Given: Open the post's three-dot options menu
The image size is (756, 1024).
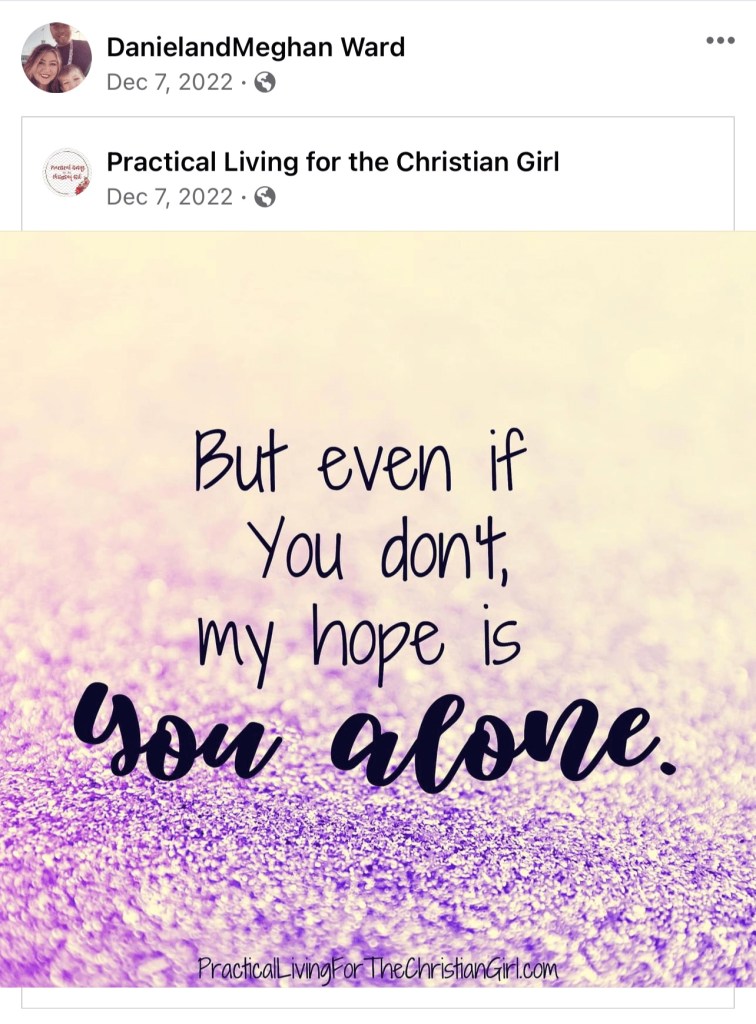Looking at the screenshot, I should [720, 40].
